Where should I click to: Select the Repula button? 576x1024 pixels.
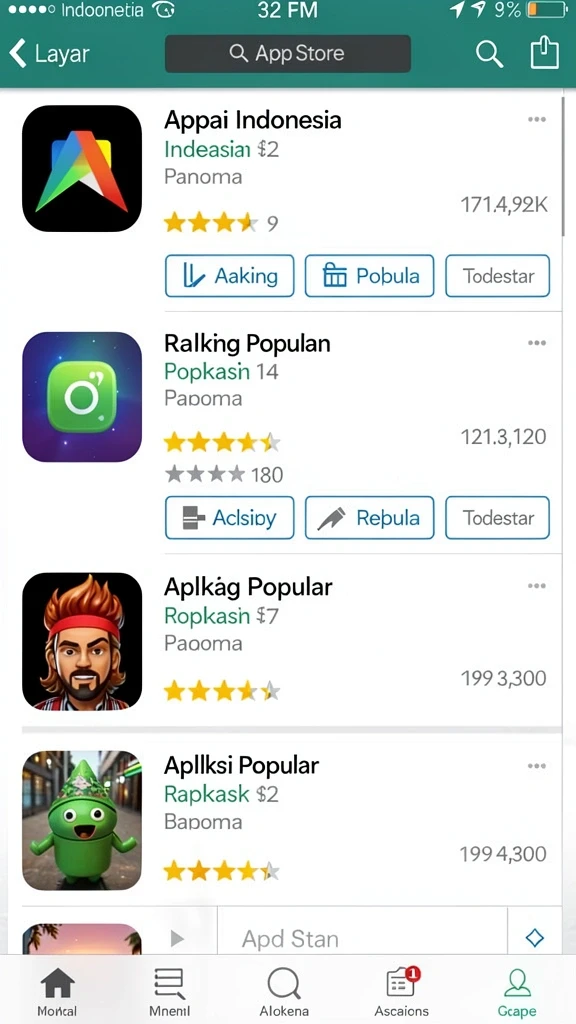click(x=370, y=518)
